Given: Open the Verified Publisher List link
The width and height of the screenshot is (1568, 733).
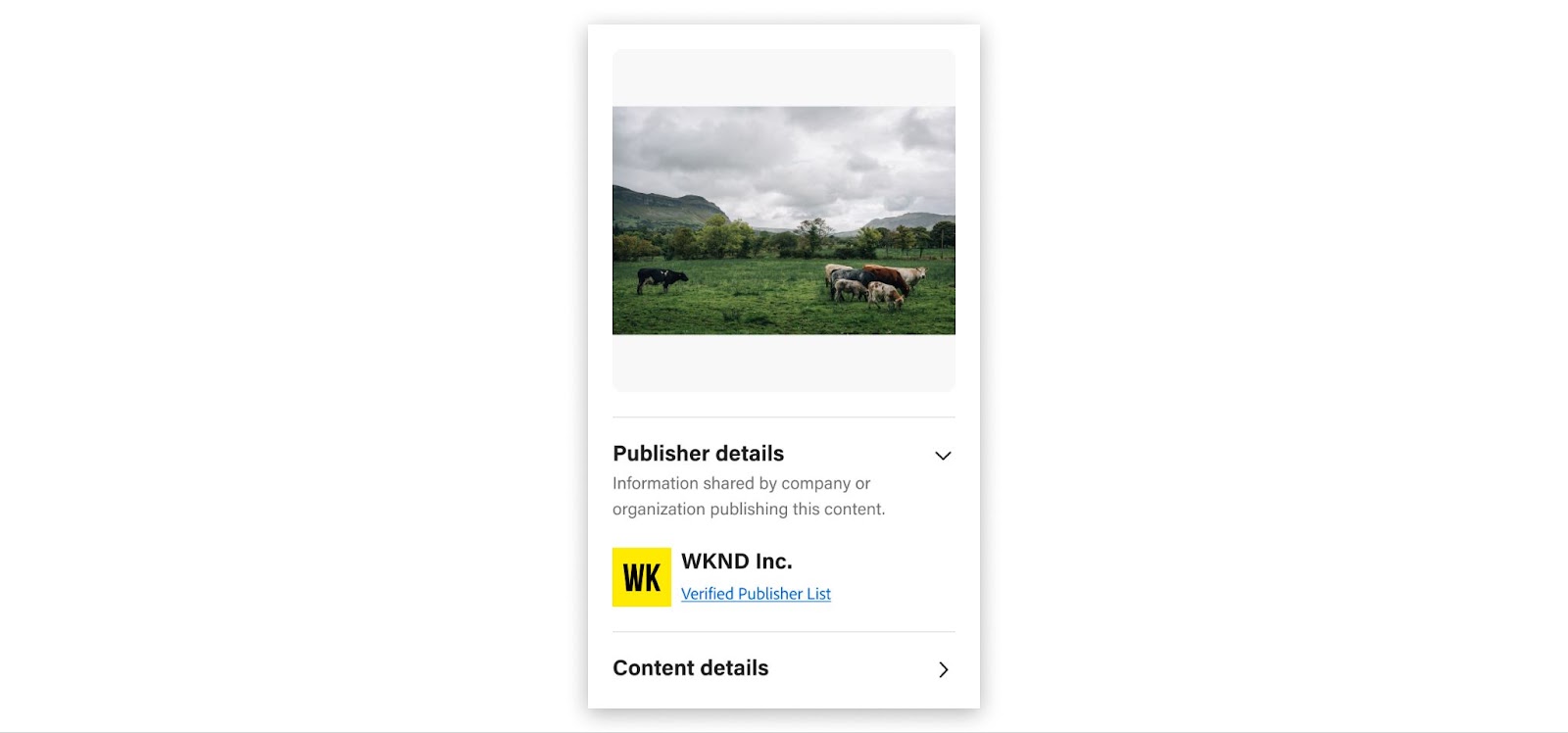Looking at the screenshot, I should coord(756,594).
